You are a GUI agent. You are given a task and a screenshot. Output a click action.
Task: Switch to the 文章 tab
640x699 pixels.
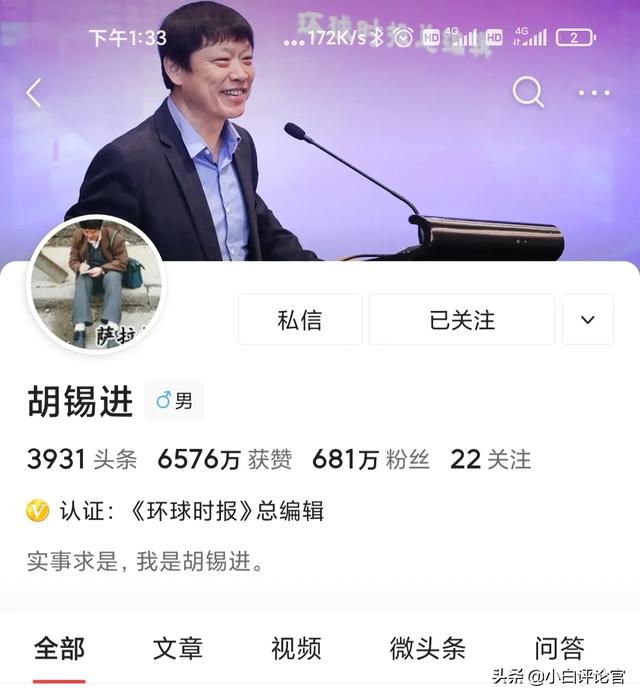tap(178, 648)
